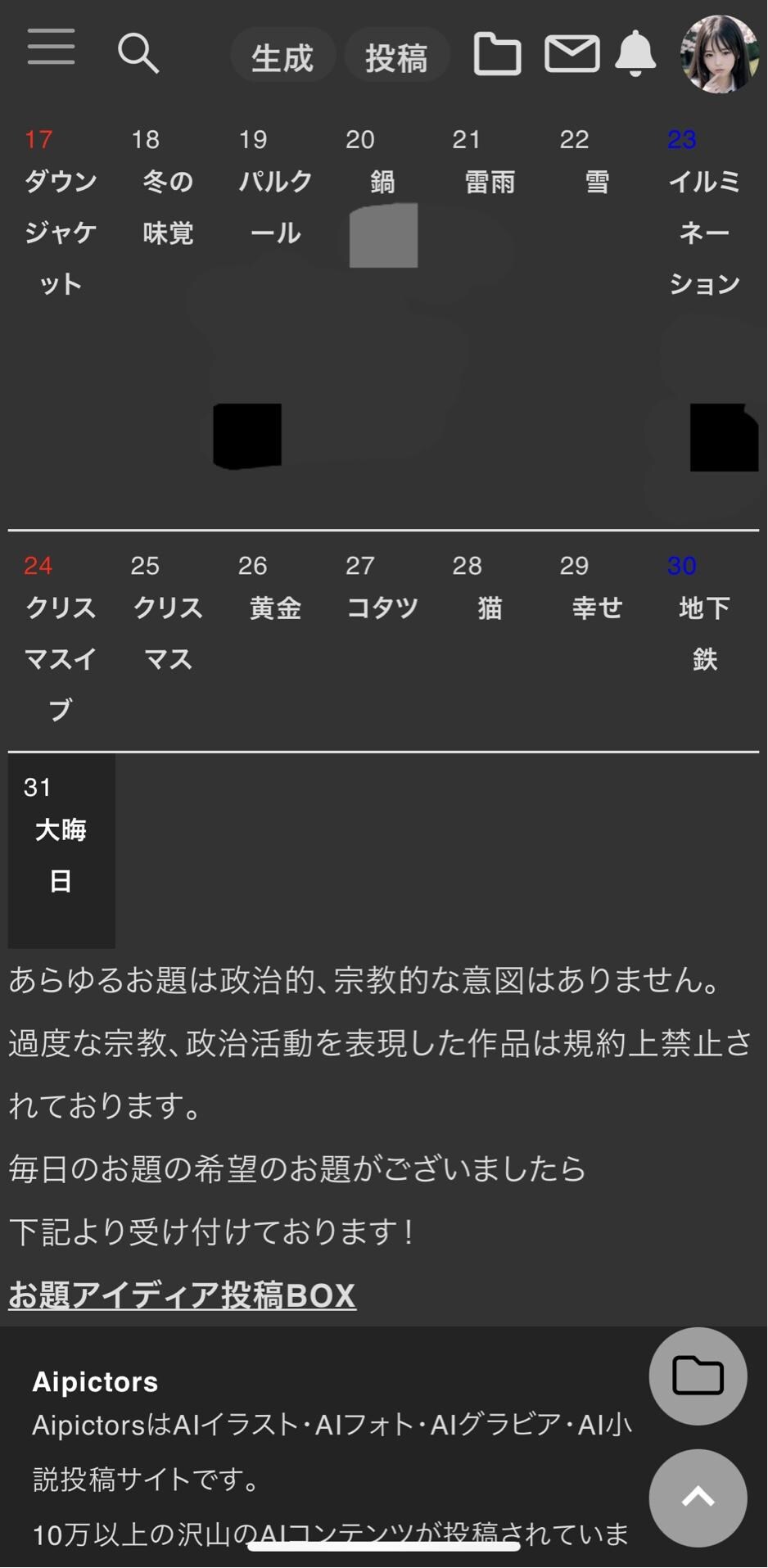Tap the 投稿 button
The image size is (768, 1568).
(x=397, y=56)
